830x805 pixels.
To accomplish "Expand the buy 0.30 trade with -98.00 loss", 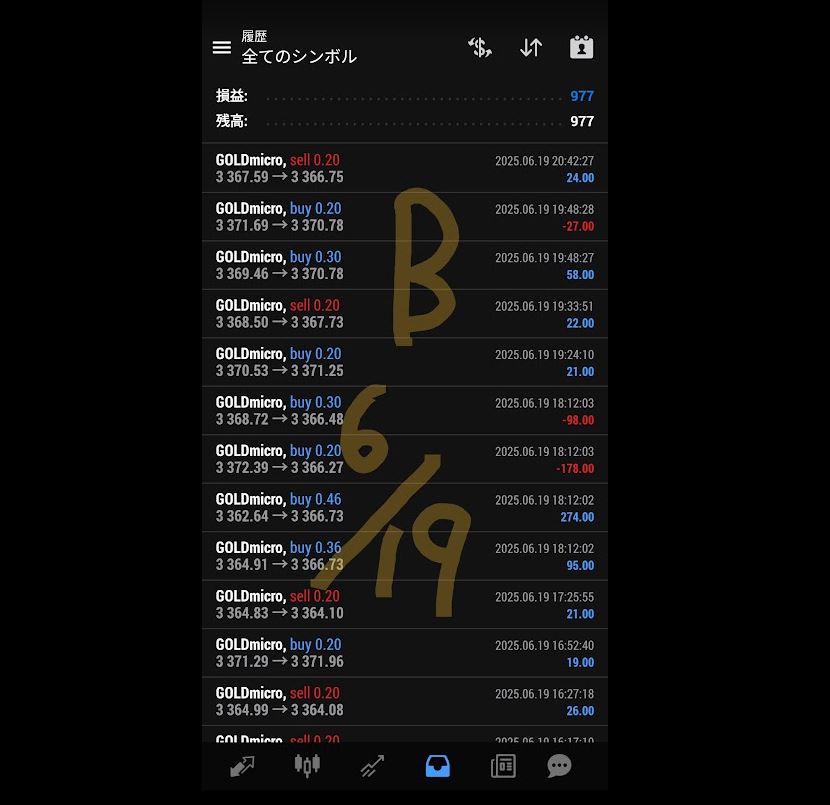I will point(404,411).
